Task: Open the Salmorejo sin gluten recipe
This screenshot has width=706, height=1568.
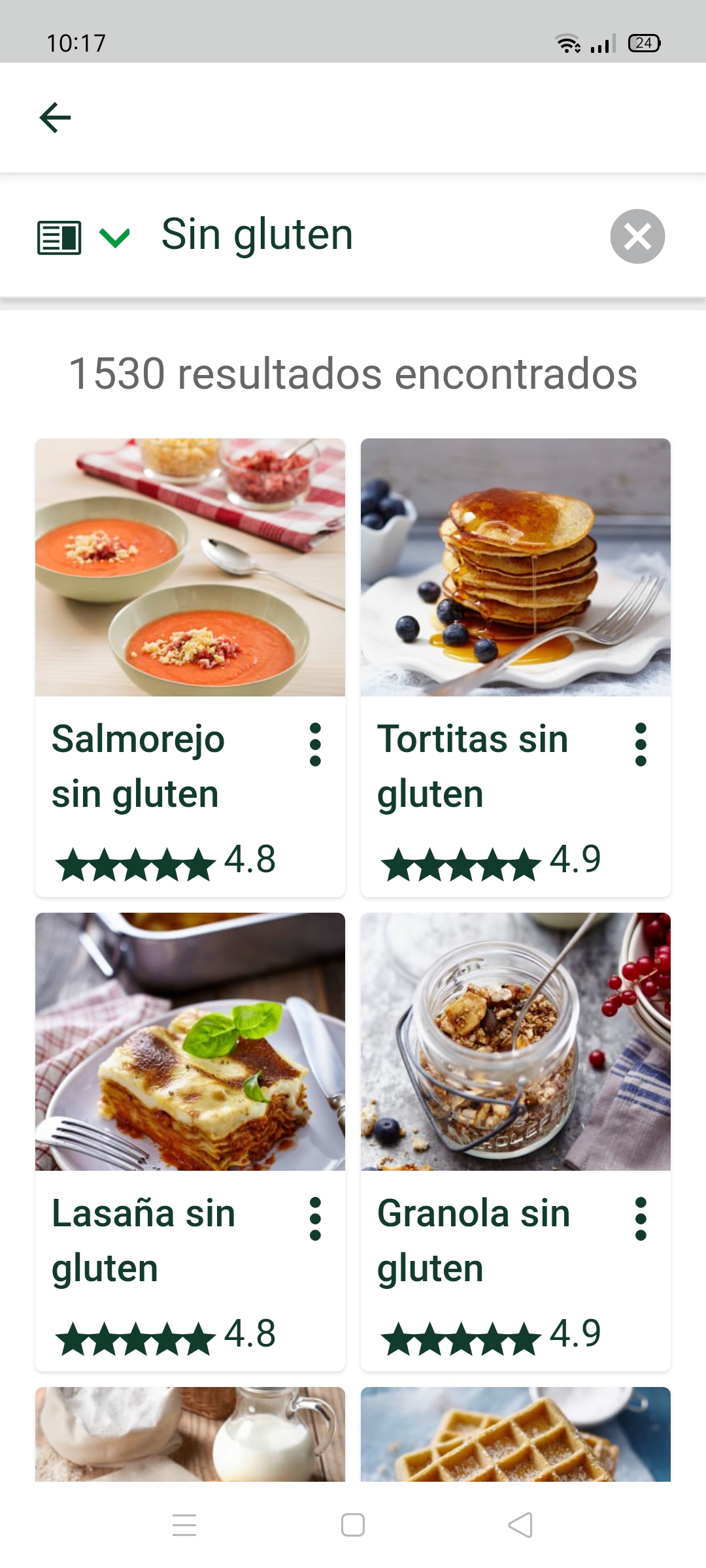Action: coord(190,567)
